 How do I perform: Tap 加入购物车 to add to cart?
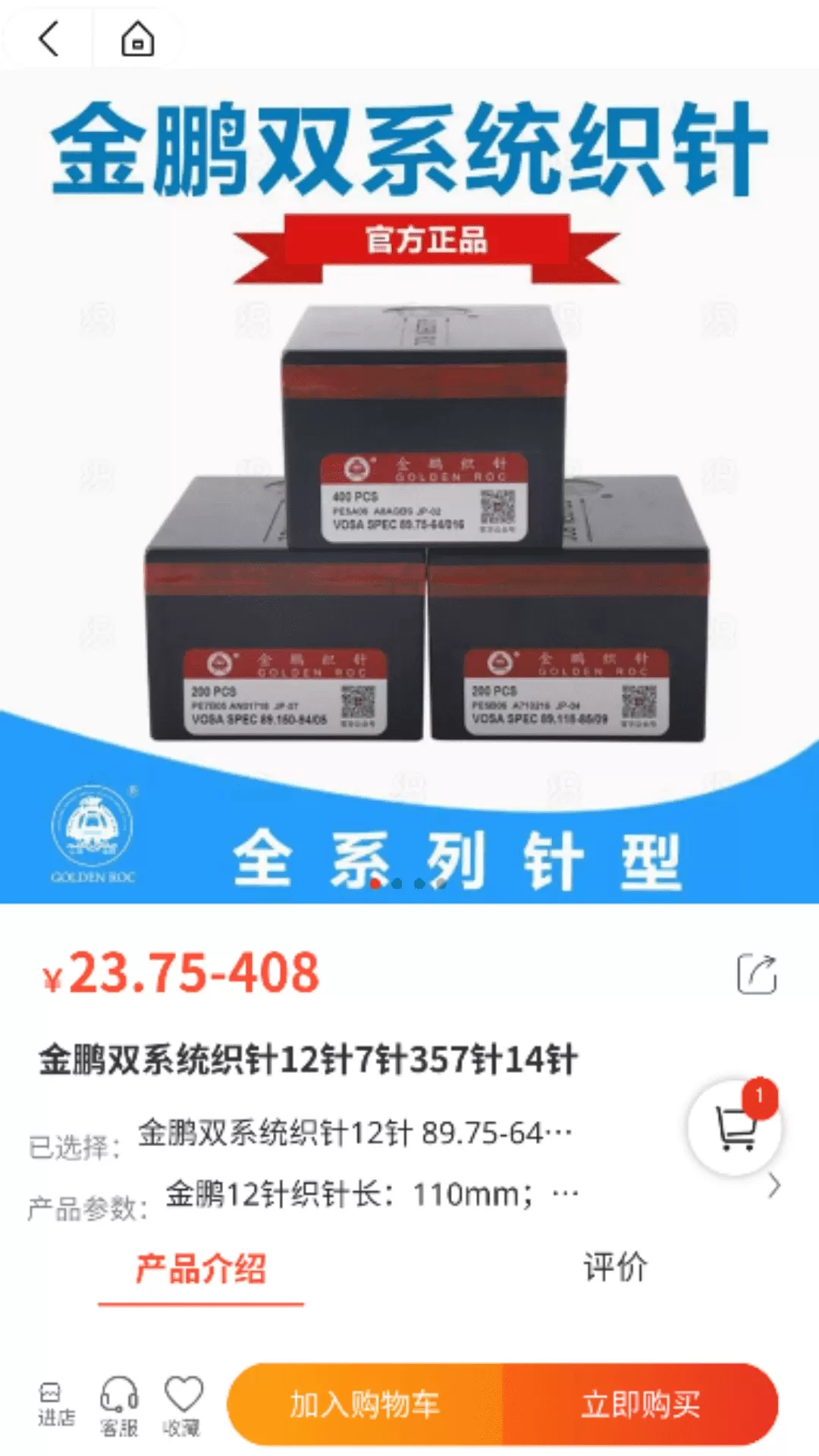pyautogui.click(x=365, y=1404)
